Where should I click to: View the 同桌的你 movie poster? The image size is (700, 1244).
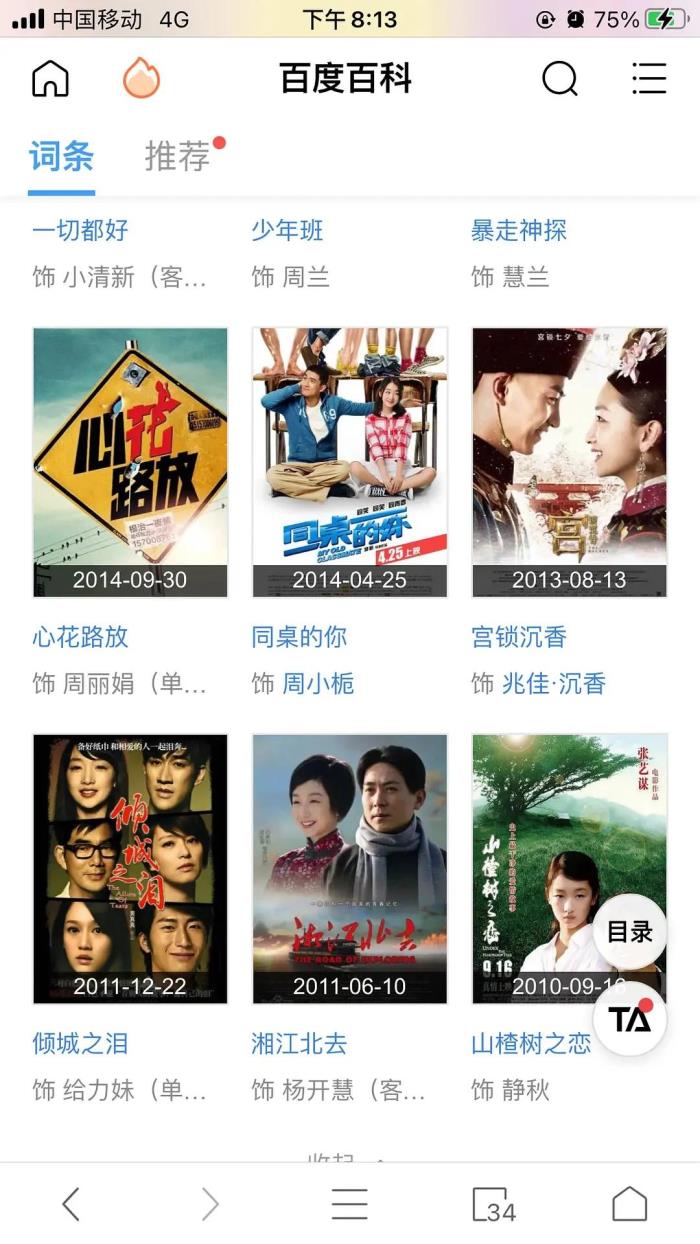(x=350, y=462)
